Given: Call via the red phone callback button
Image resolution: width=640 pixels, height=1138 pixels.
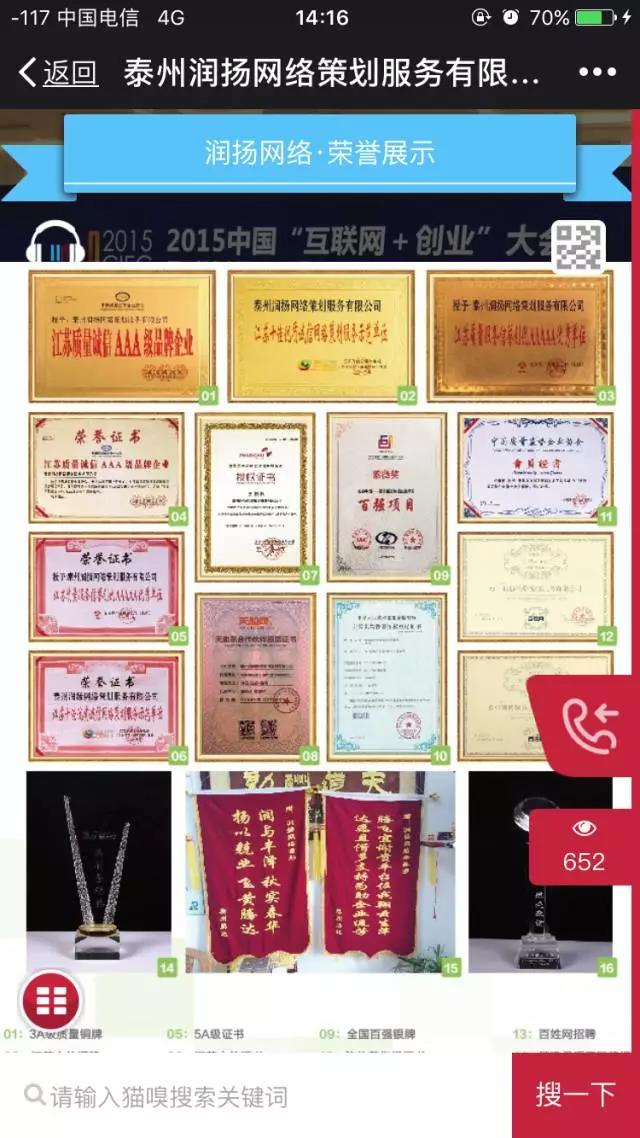Looking at the screenshot, I should tap(588, 725).
